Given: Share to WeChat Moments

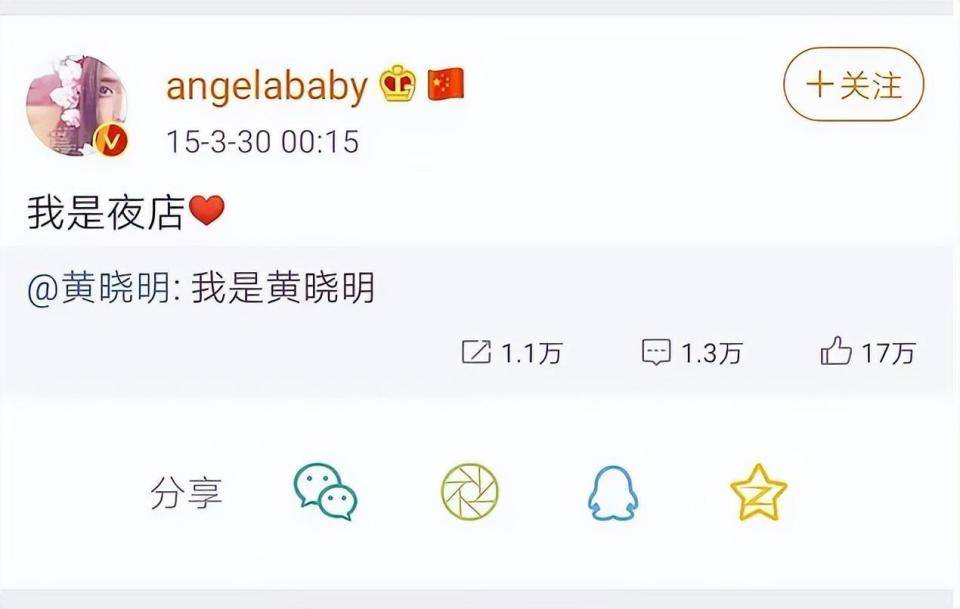Looking at the screenshot, I should (469, 492).
